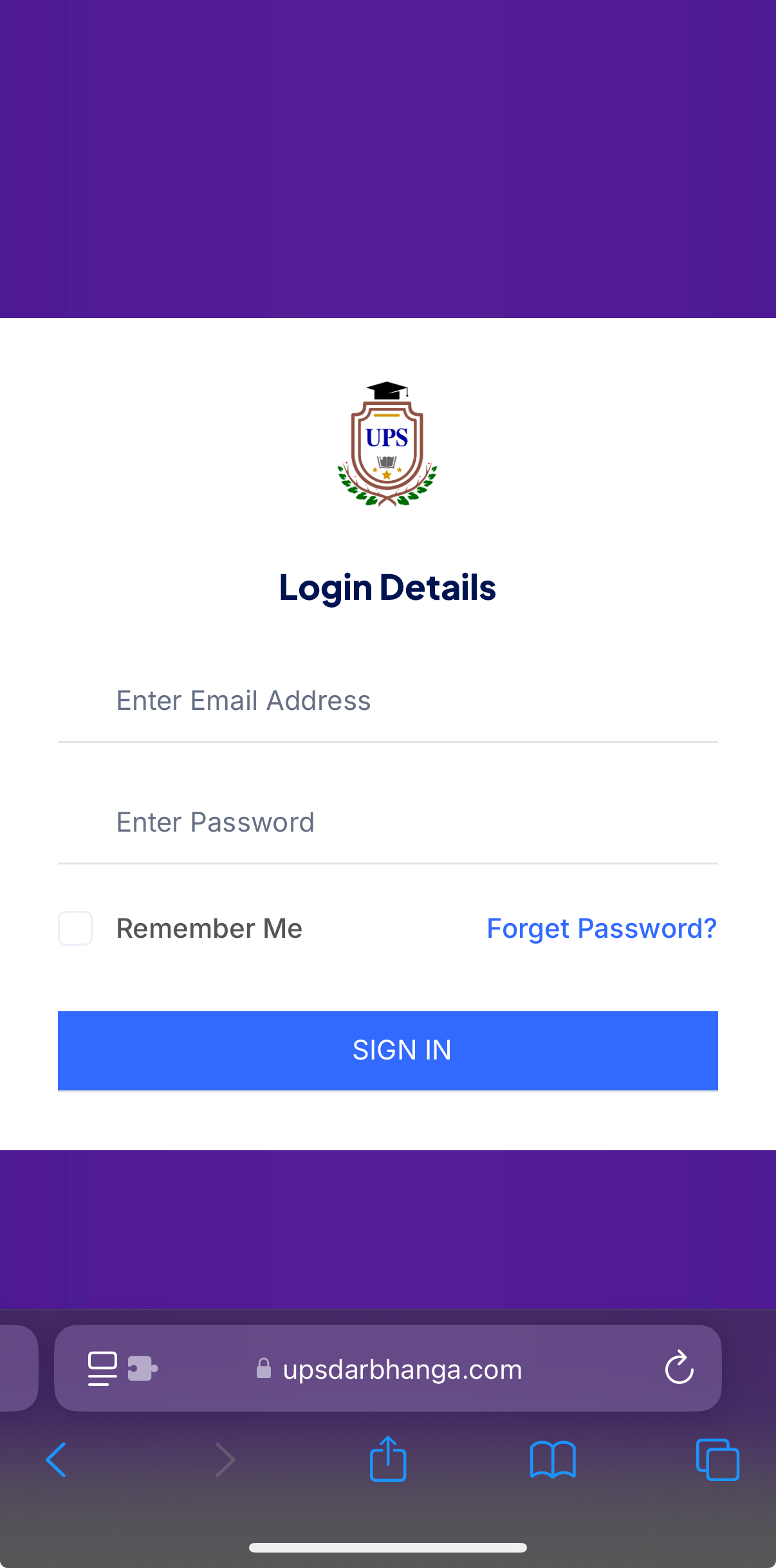
Task: Go back to the previous page
Action: pos(57,1460)
